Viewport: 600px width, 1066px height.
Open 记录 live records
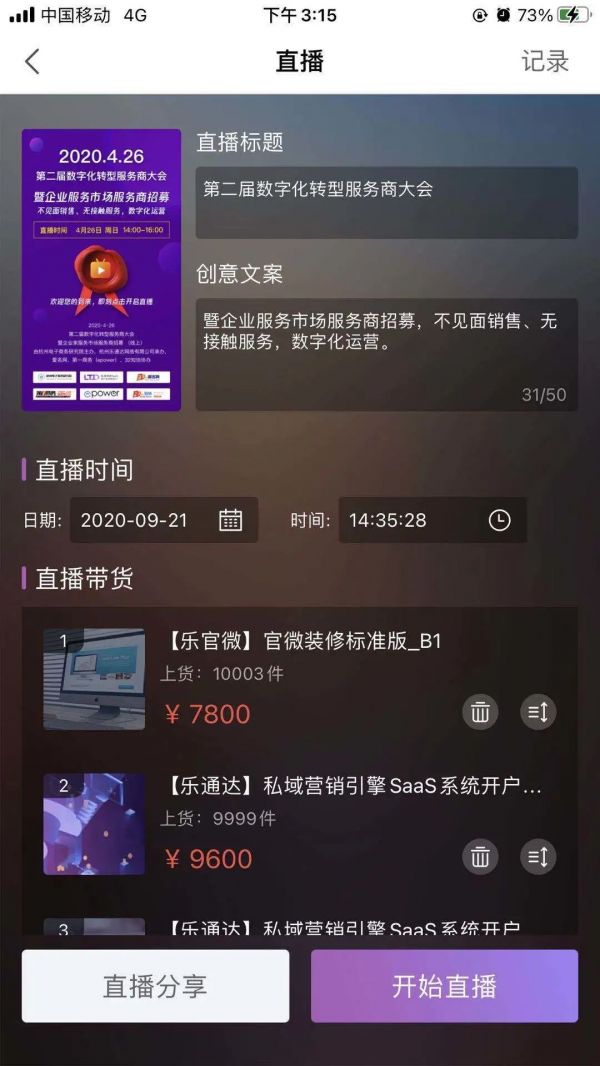pos(544,61)
